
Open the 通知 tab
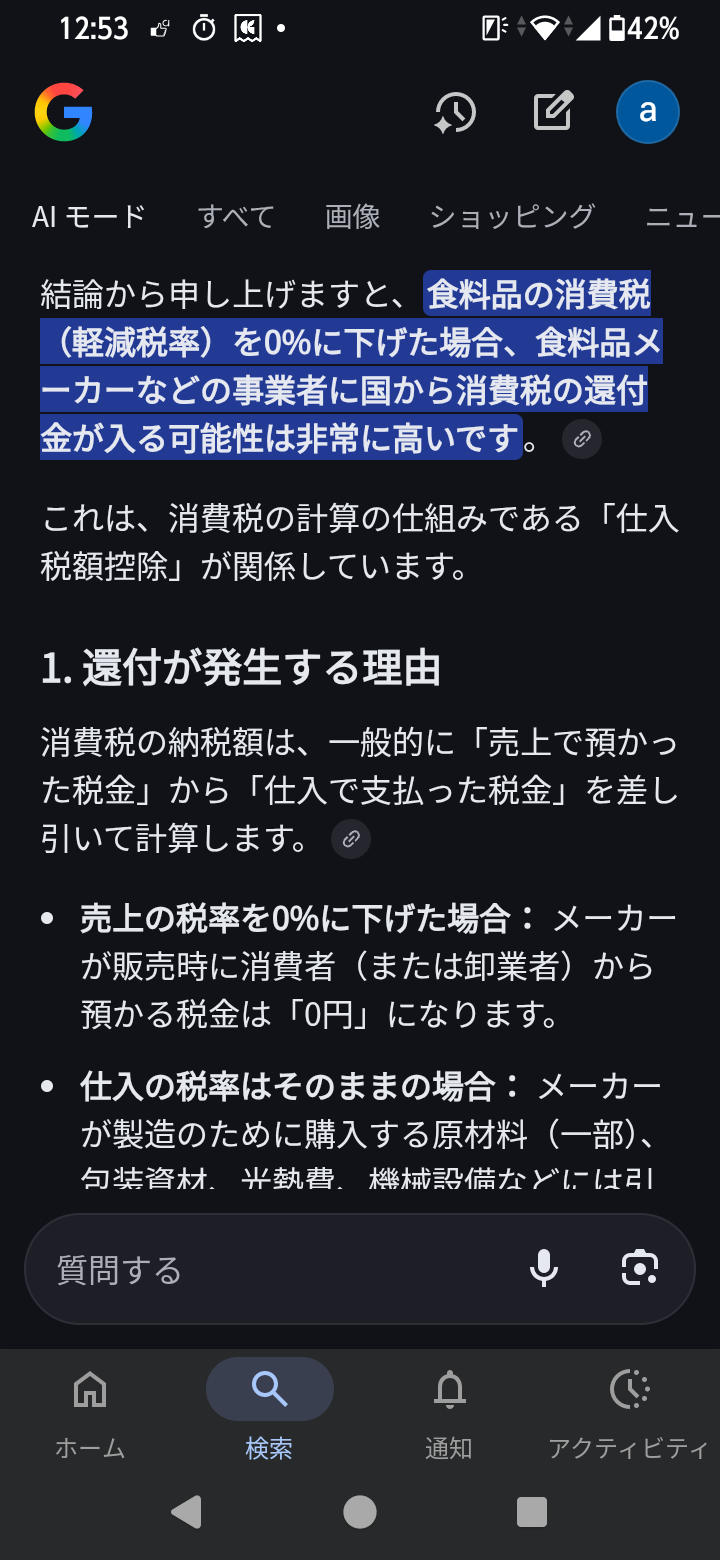point(449,1412)
